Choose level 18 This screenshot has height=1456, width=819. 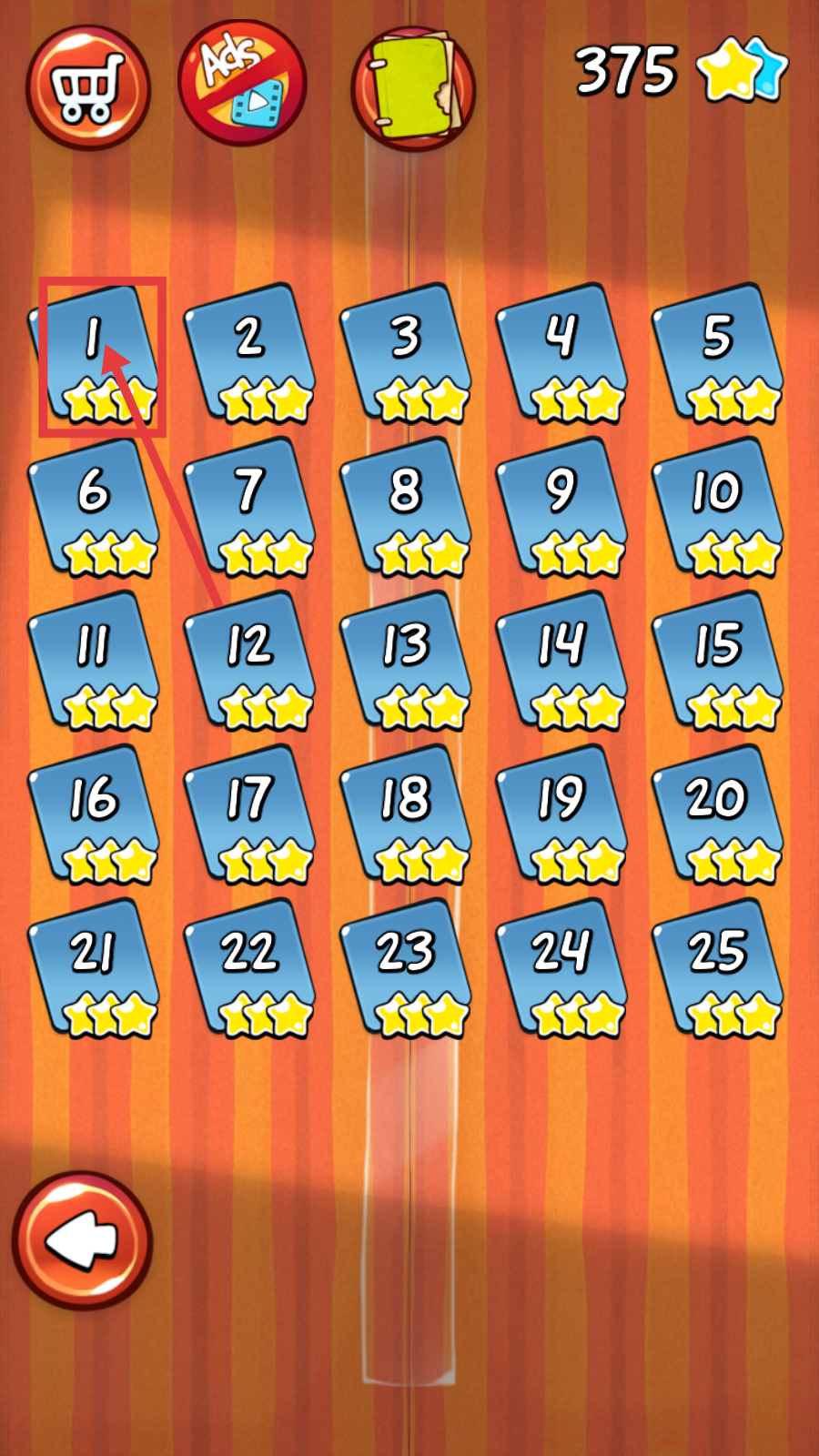[x=406, y=814]
